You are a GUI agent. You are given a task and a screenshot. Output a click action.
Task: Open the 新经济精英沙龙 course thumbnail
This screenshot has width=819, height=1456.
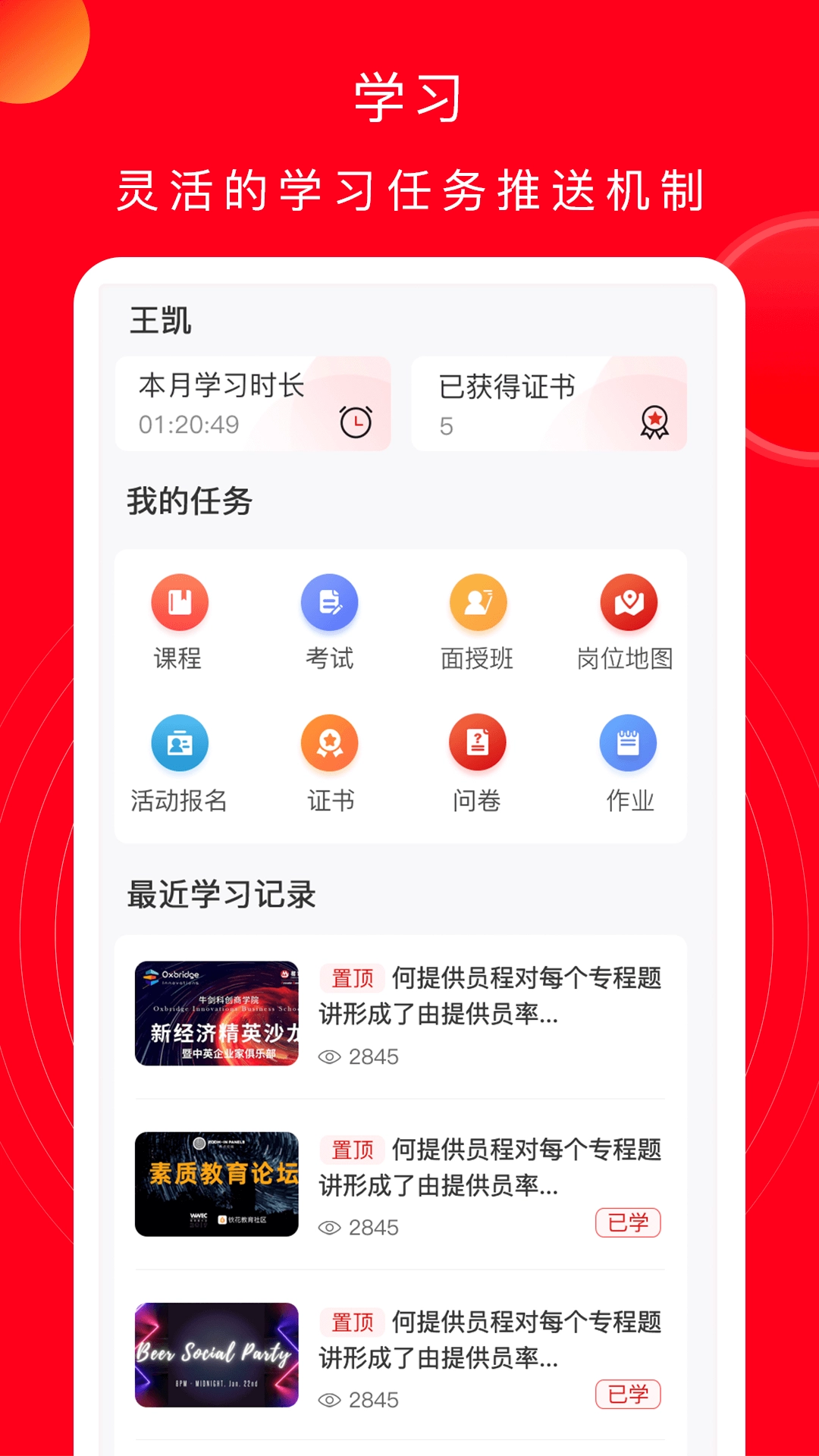tap(218, 1014)
